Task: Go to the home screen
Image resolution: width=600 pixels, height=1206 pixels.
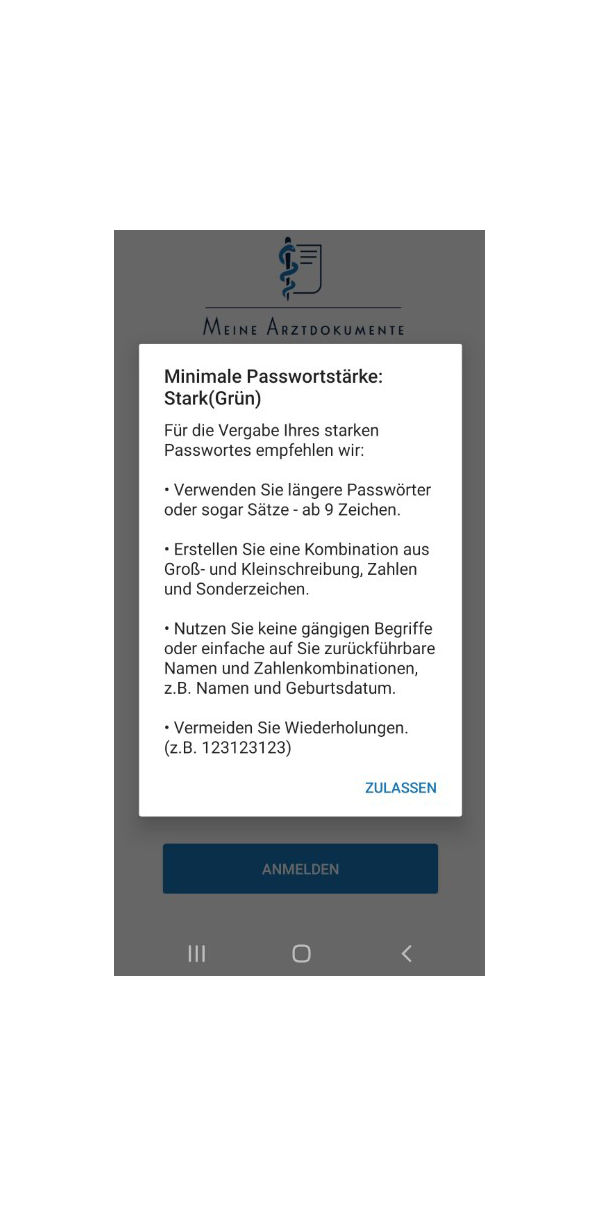Action: point(301,954)
